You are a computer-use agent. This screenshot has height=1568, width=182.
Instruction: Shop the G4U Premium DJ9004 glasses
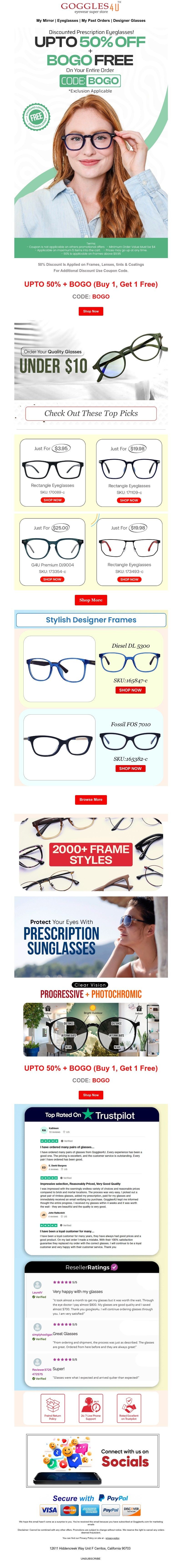coord(52,579)
